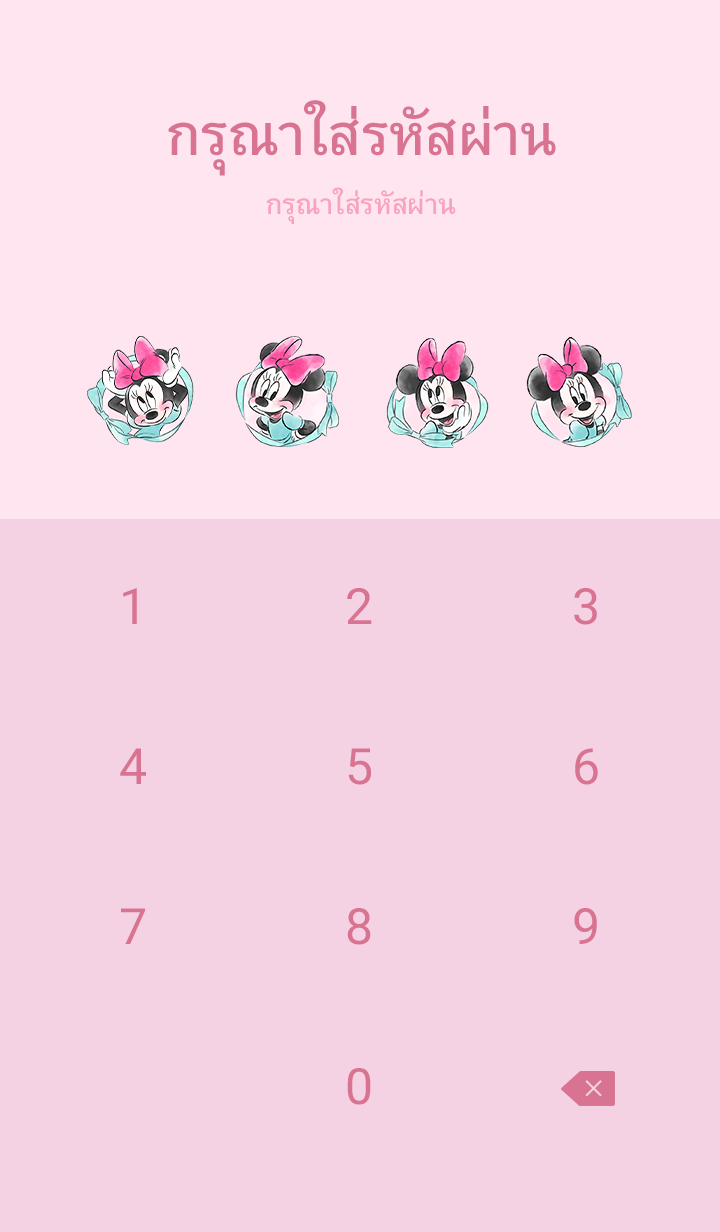Enter digit 1 on the passcode keypad
This screenshot has width=720, height=1232.
tap(132, 607)
